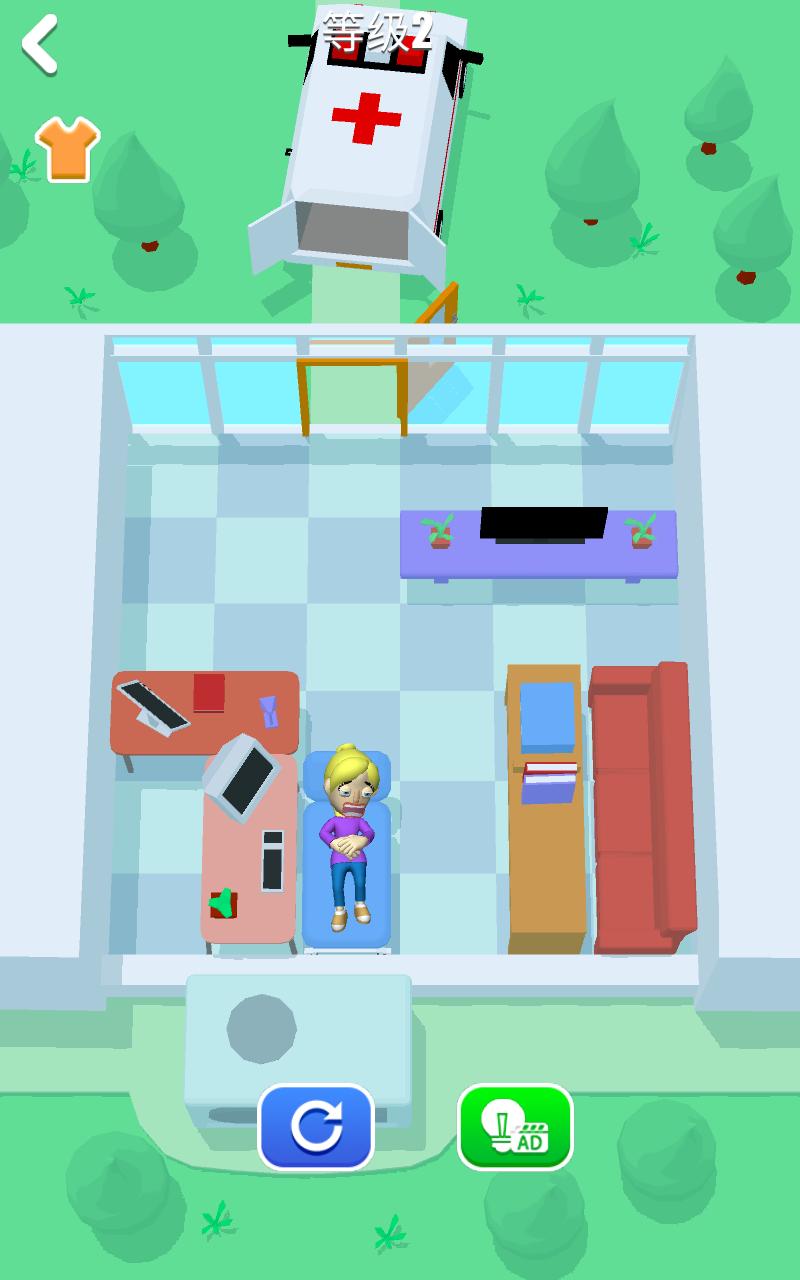
Task: Restart the level with the blue button
Action: (x=316, y=1127)
